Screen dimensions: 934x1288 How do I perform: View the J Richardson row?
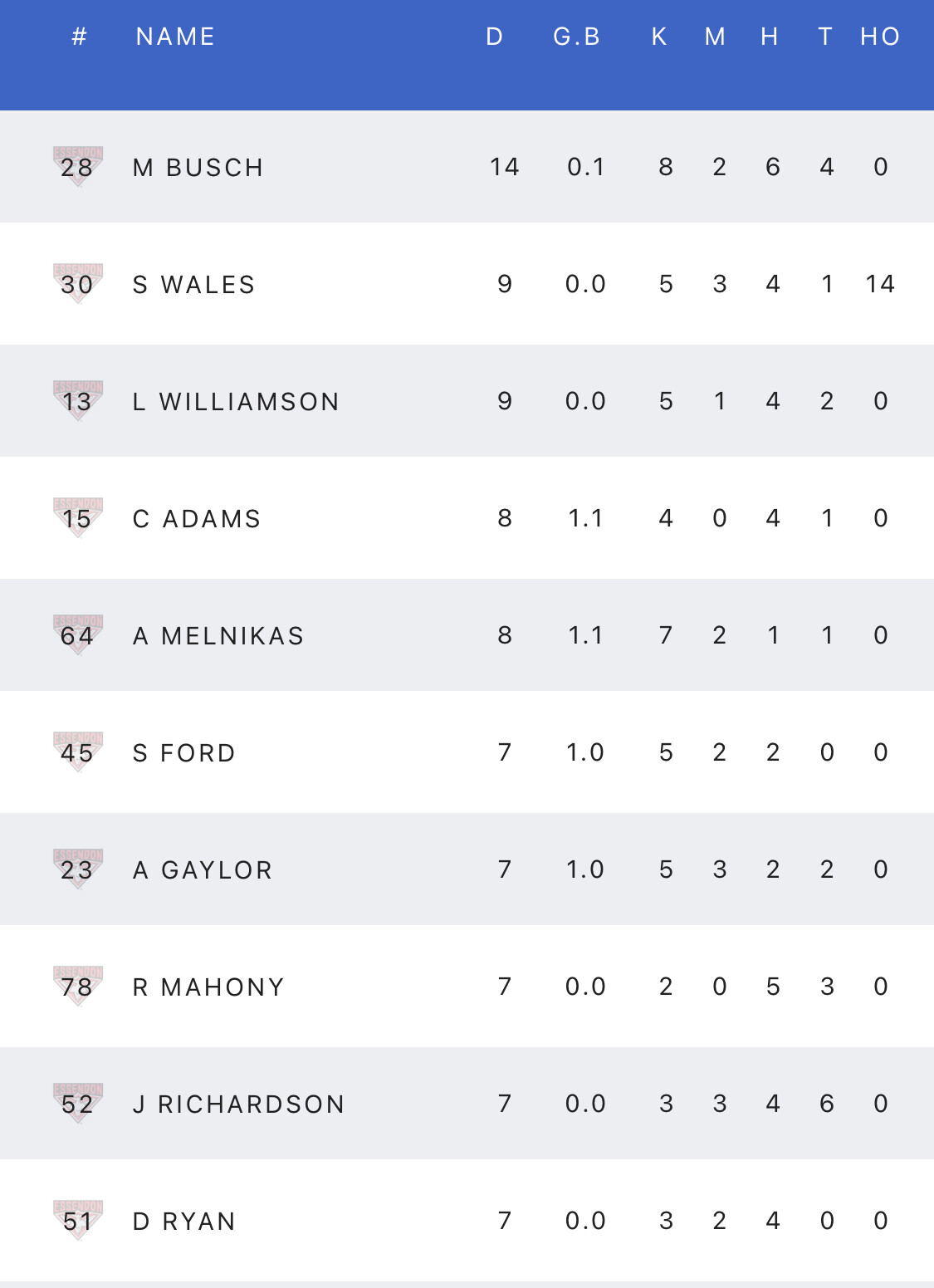(x=239, y=1104)
